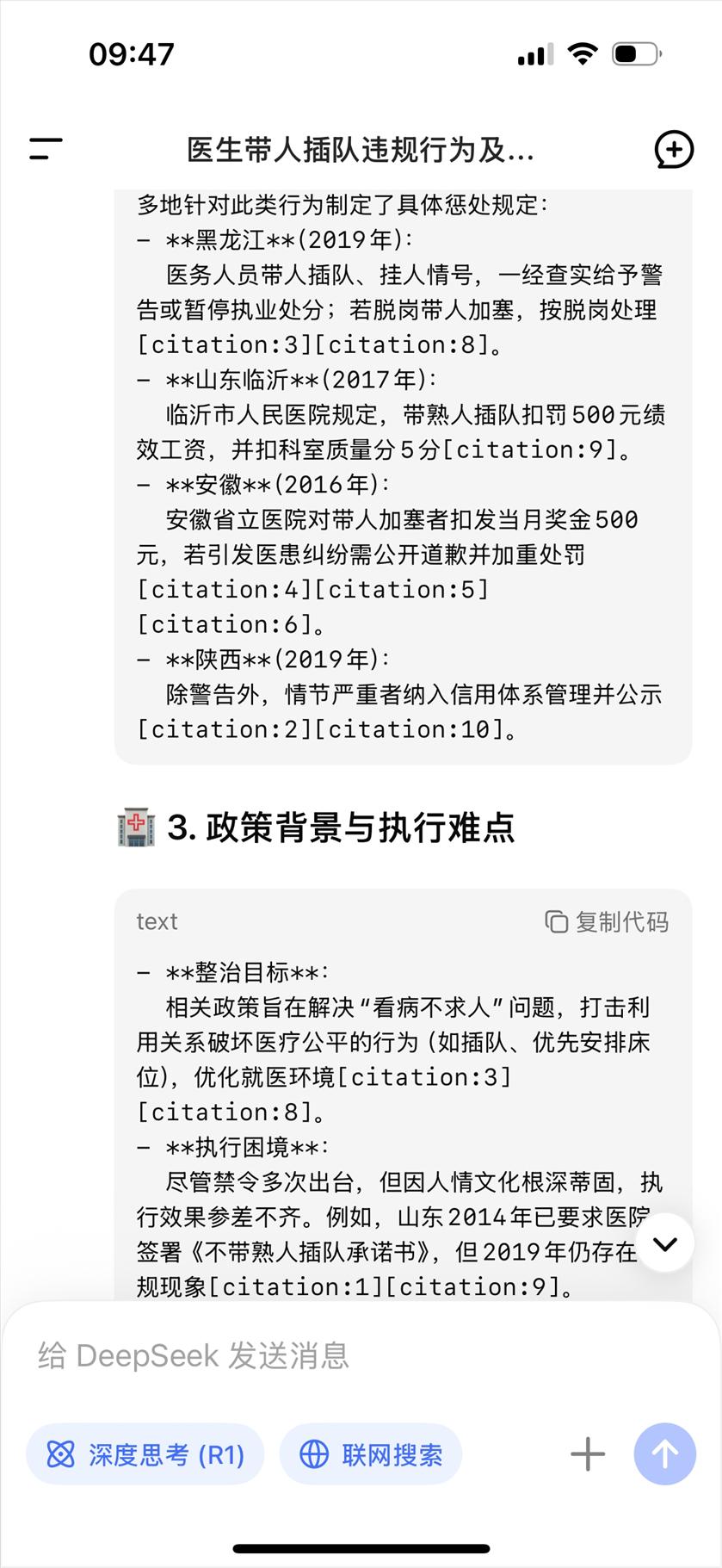This screenshot has width=722, height=1568.
Task: Start a new chat
Action: click(x=673, y=150)
